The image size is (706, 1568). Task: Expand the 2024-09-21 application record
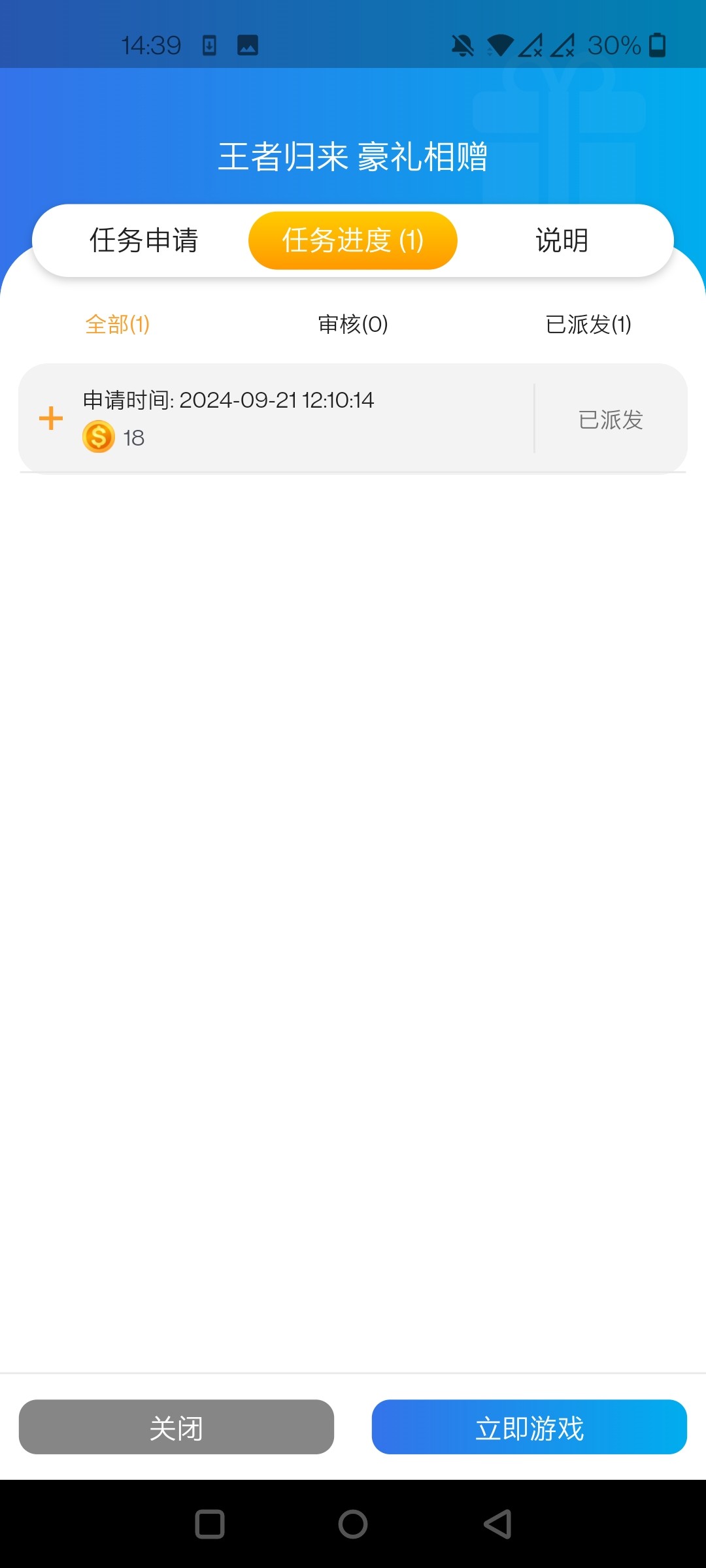click(x=51, y=418)
